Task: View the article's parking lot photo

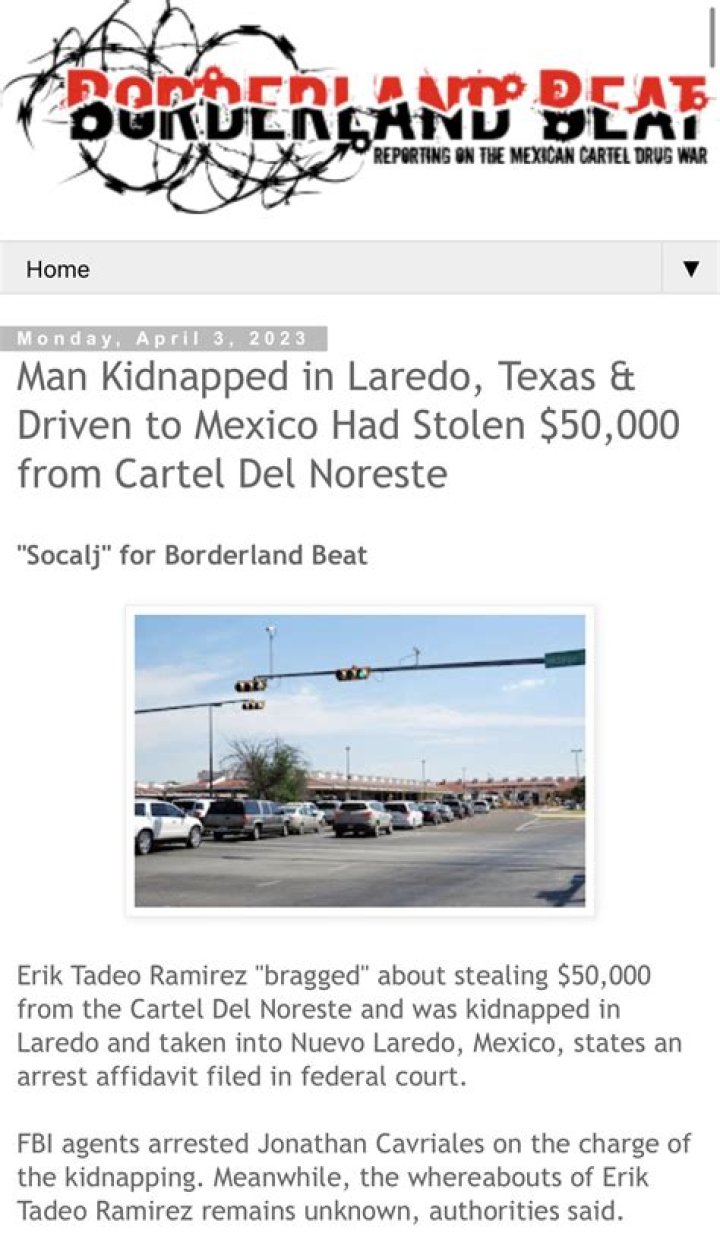Action: pos(360,761)
